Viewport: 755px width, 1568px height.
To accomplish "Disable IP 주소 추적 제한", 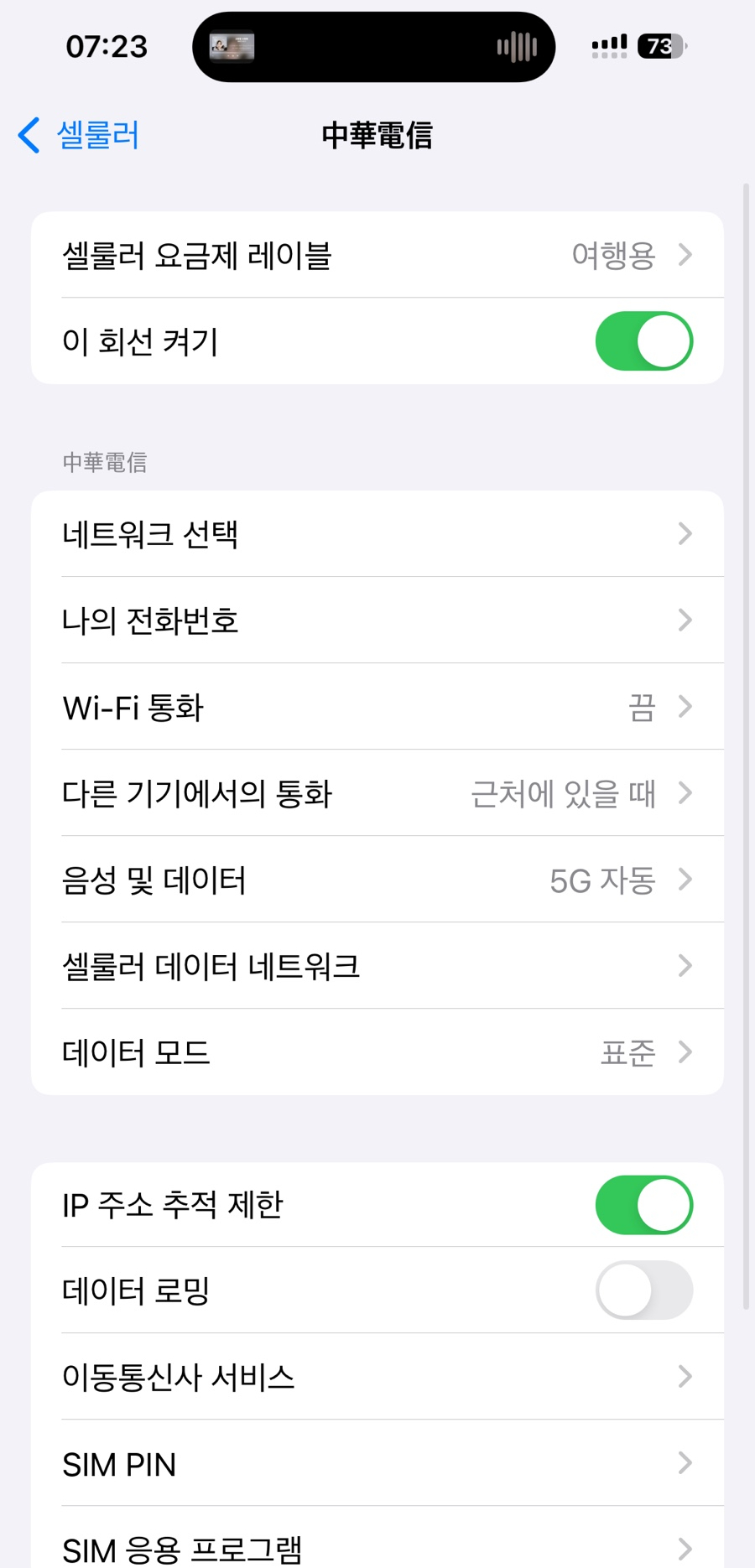I will pos(643,1205).
